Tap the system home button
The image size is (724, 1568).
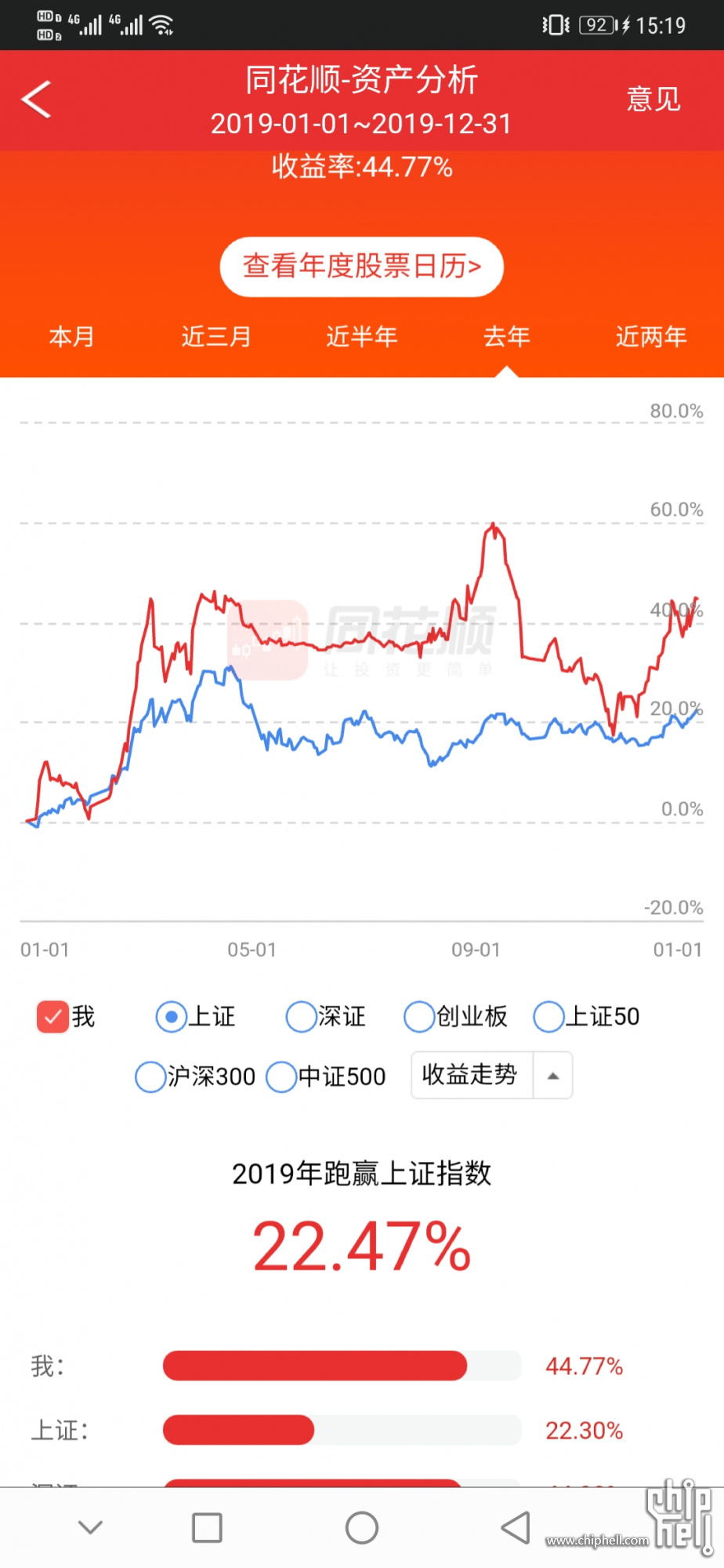tap(362, 1527)
